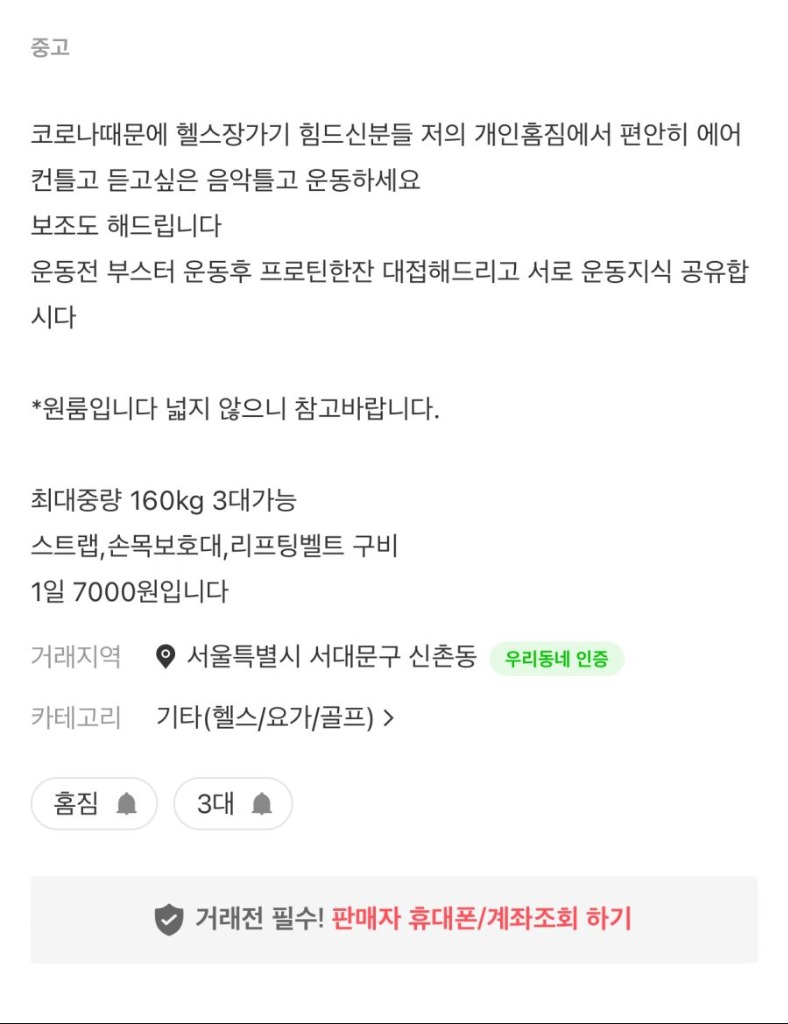The height and width of the screenshot is (1024, 788).
Task: Open 판매자 휴대폰/계좌조회 하기 banner
Action: tap(394, 919)
